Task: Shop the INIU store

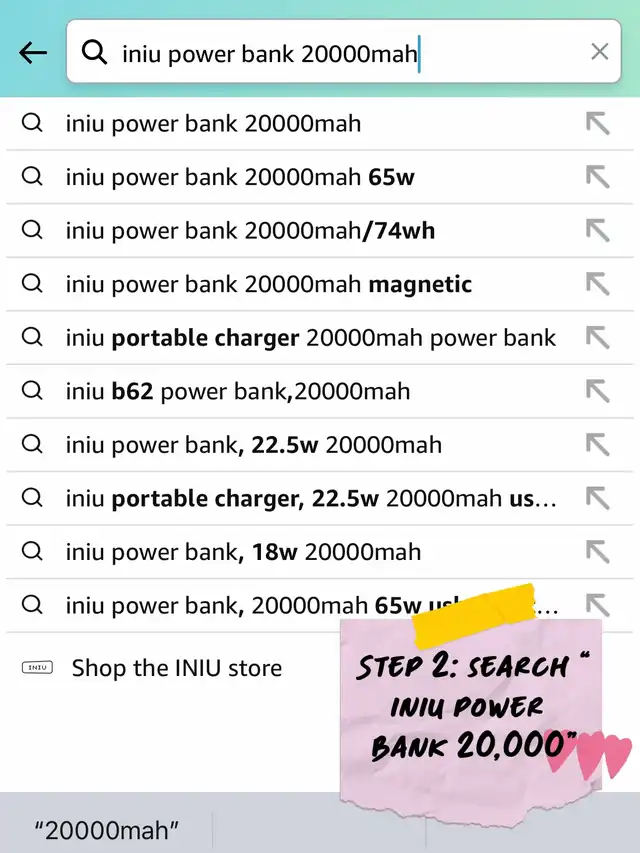Action: click(x=176, y=668)
